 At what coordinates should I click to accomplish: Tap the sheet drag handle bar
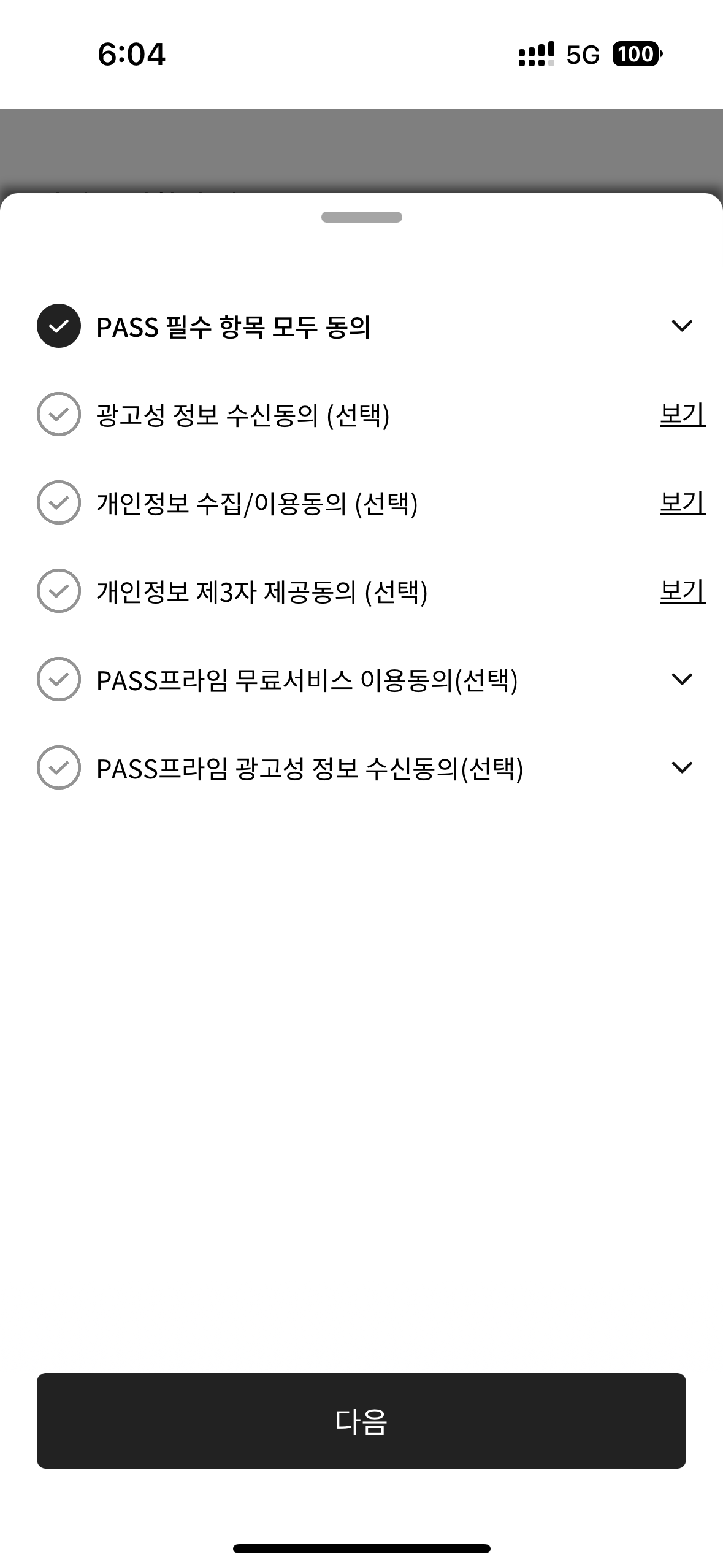coord(361,216)
